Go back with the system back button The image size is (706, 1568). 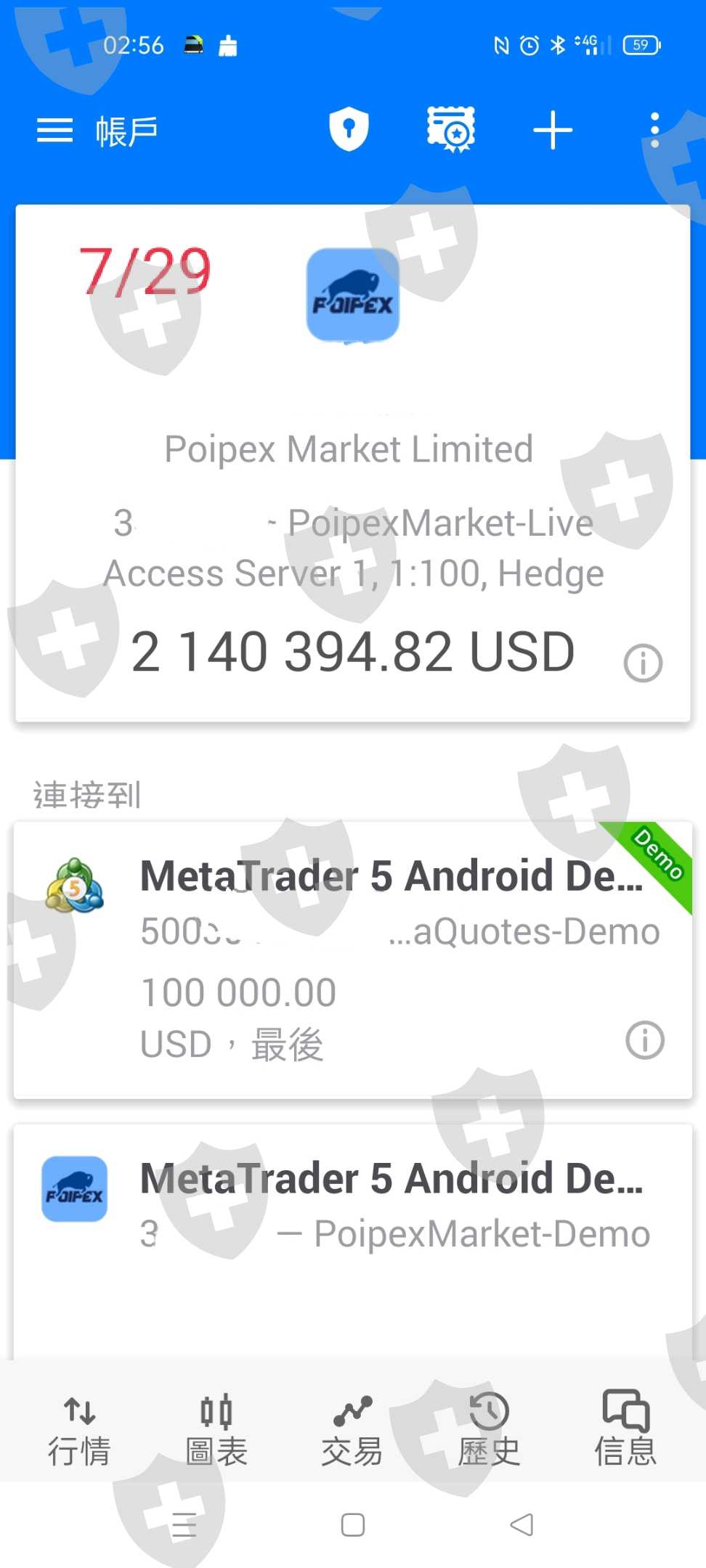tap(522, 1524)
